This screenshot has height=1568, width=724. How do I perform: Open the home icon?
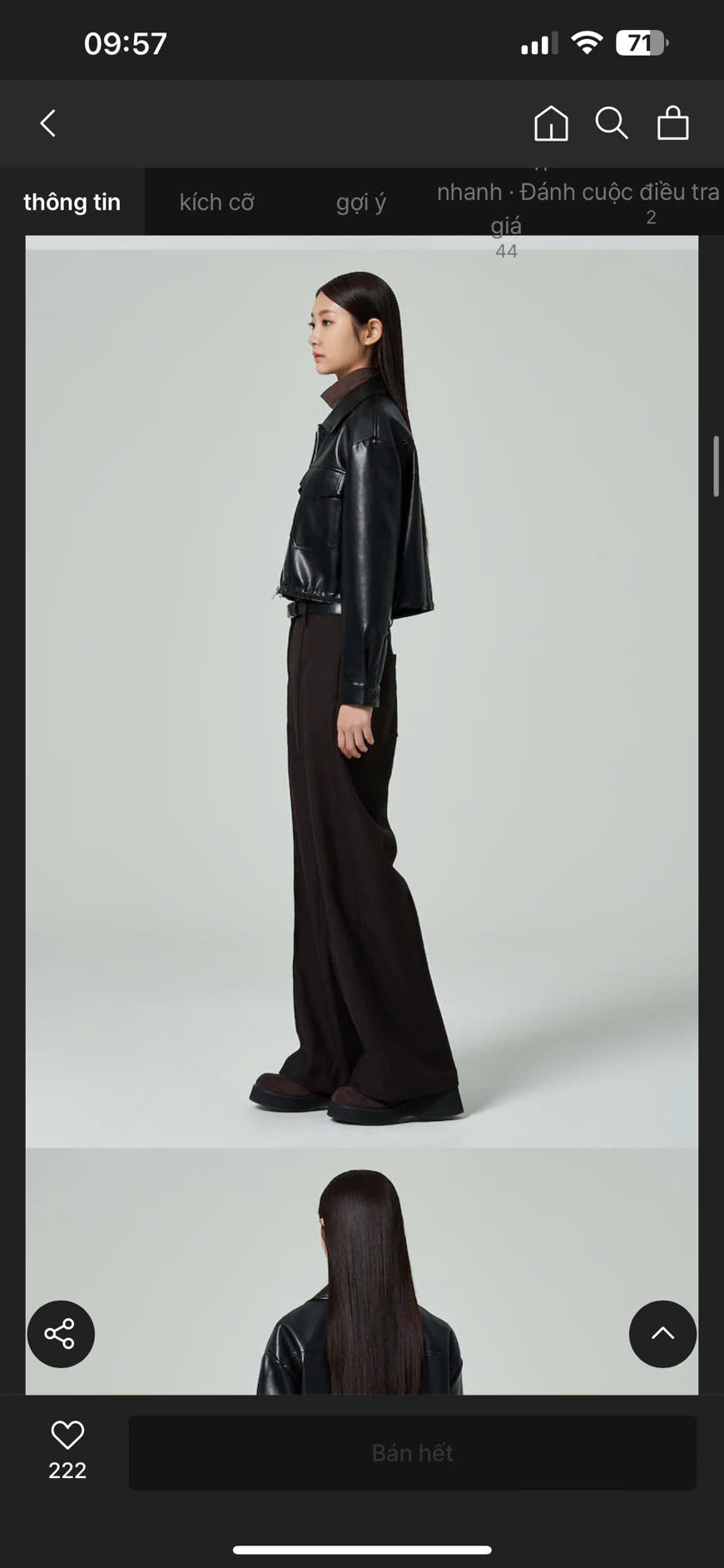pos(551,123)
